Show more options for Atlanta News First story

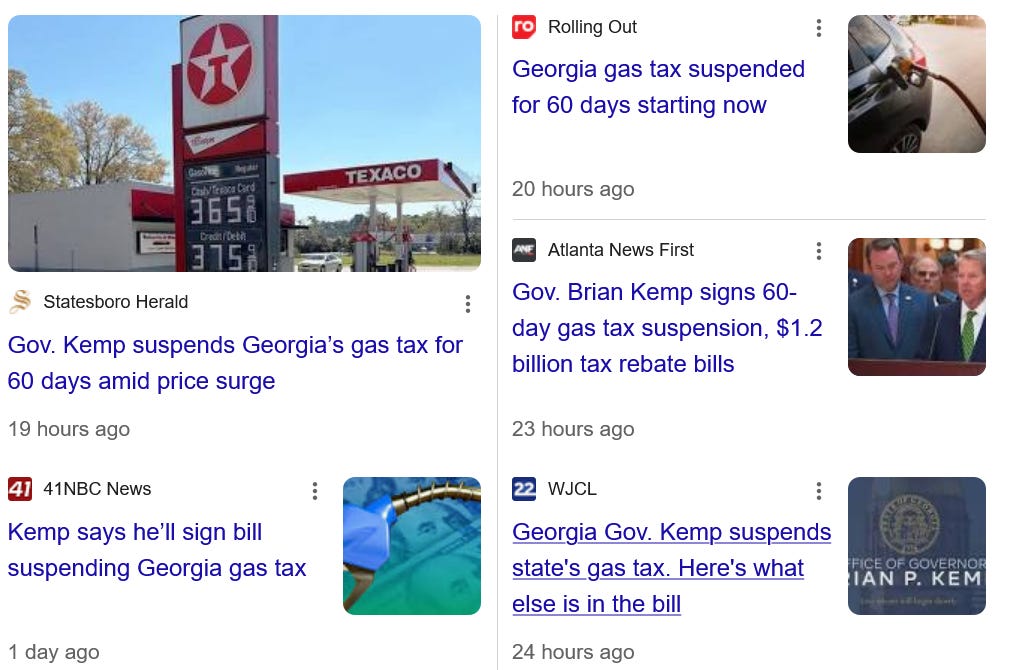(x=819, y=251)
